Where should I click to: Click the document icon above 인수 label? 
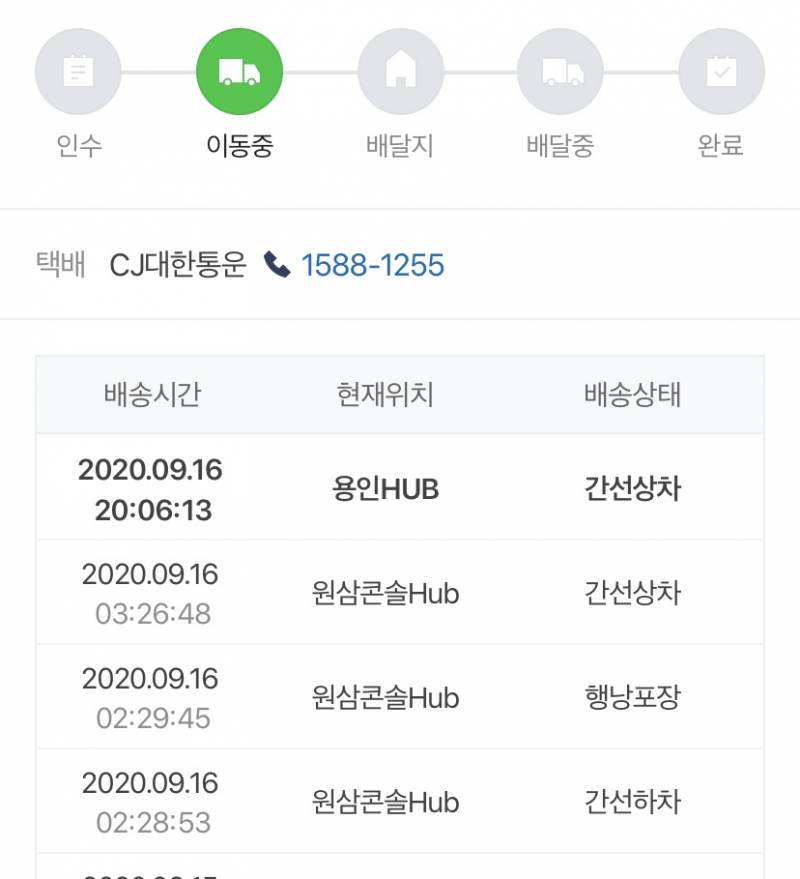pyautogui.click(x=77, y=71)
